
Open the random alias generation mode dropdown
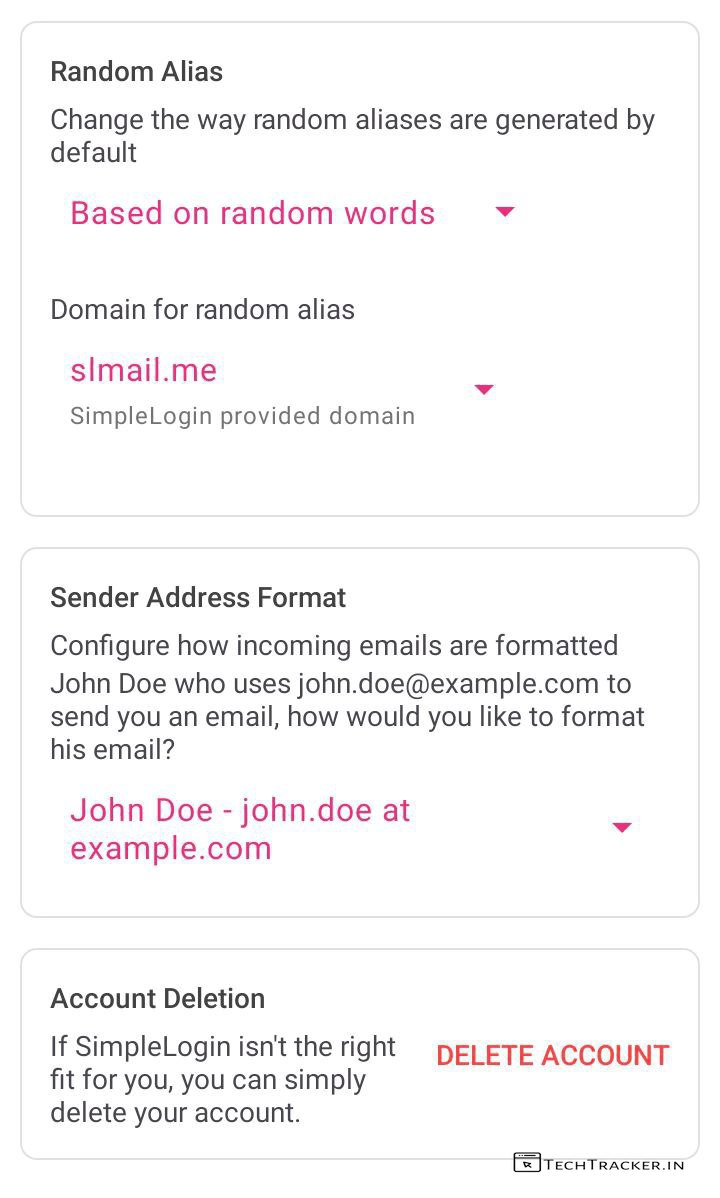pos(290,213)
